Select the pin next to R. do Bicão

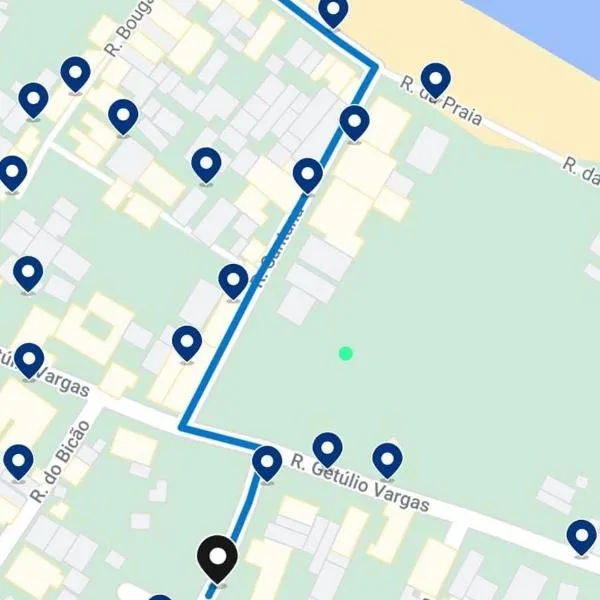[x=18, y=461]
